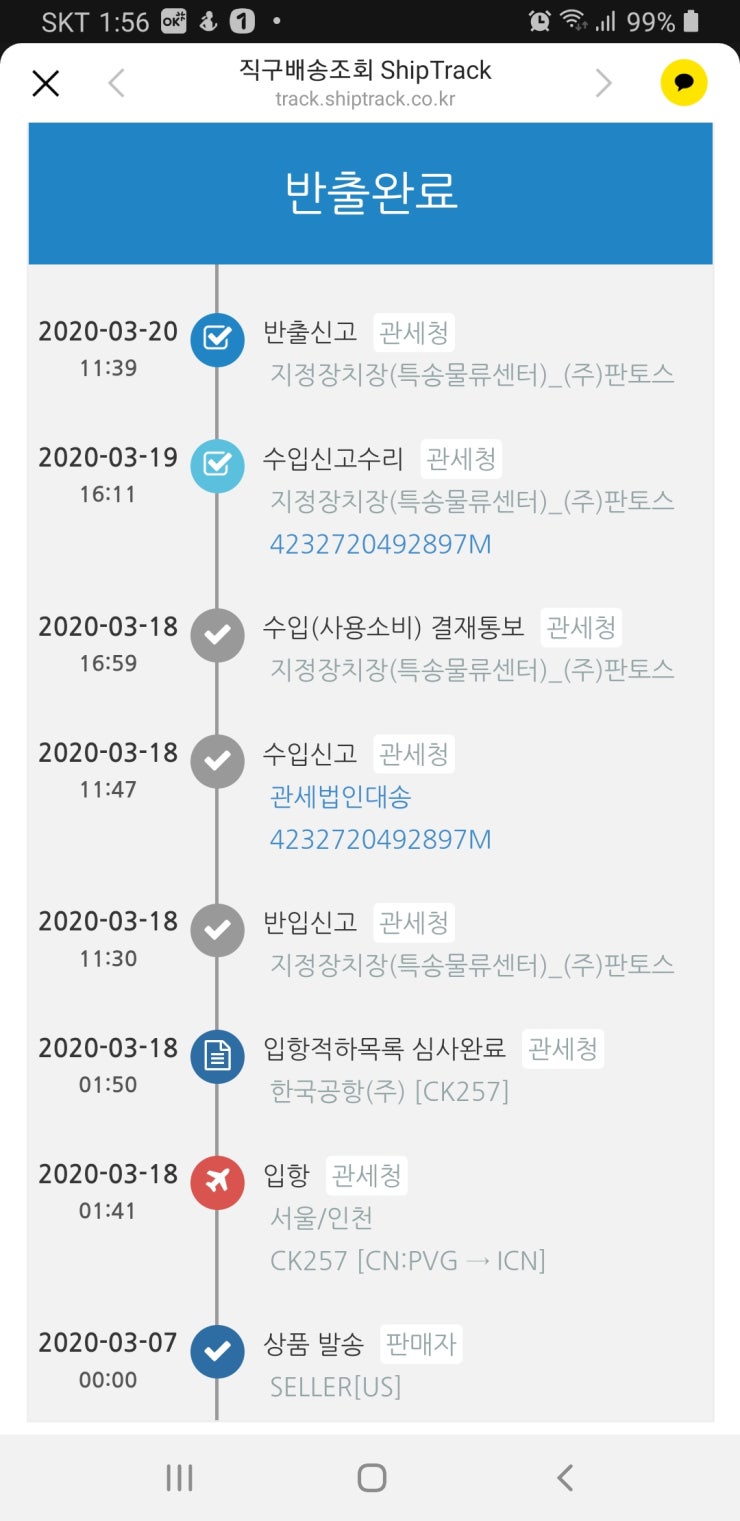Open the 관세법인대송 link under 수입신고
The image size is (740, 1521).
tap(340, 797)
